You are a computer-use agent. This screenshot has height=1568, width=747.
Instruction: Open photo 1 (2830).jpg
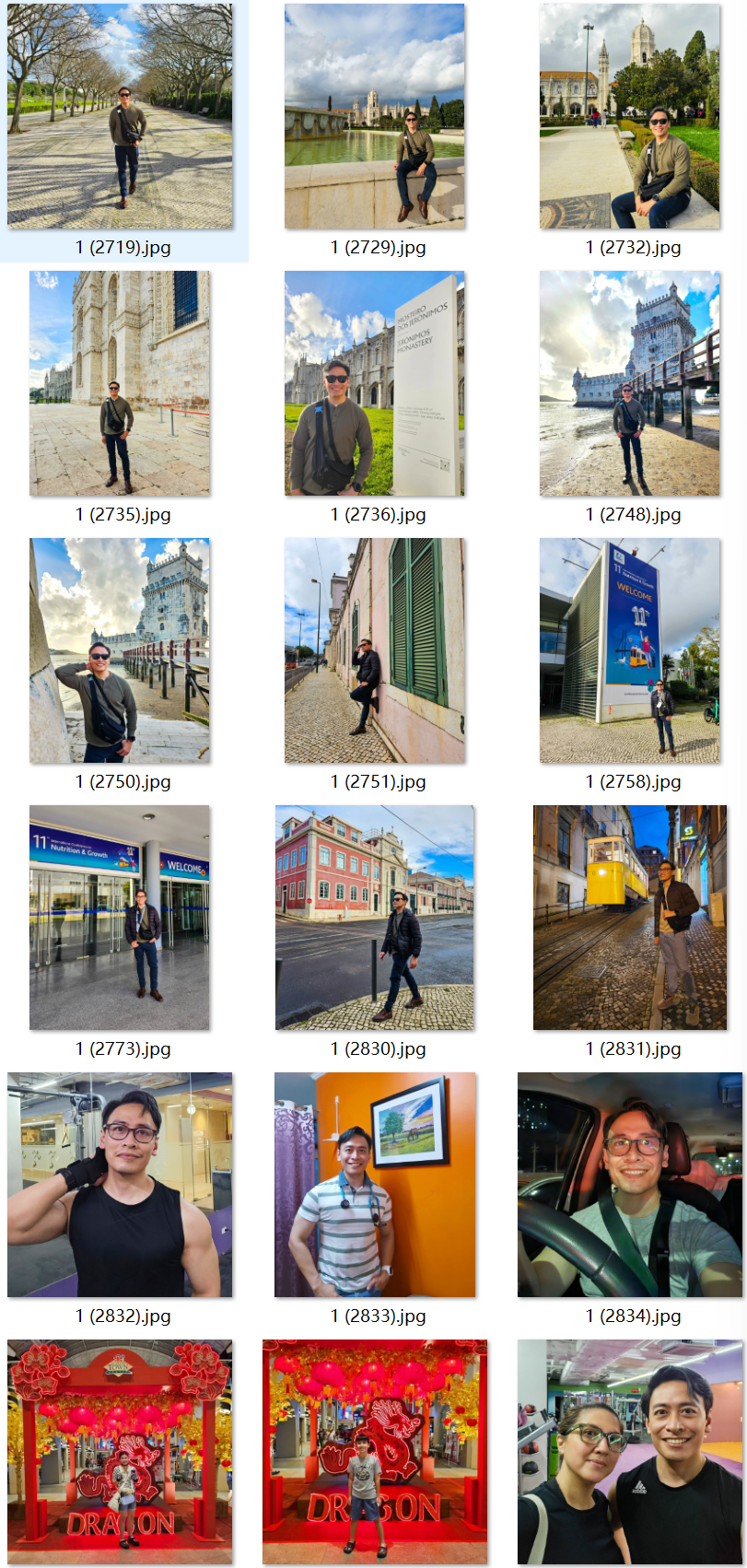374,918
